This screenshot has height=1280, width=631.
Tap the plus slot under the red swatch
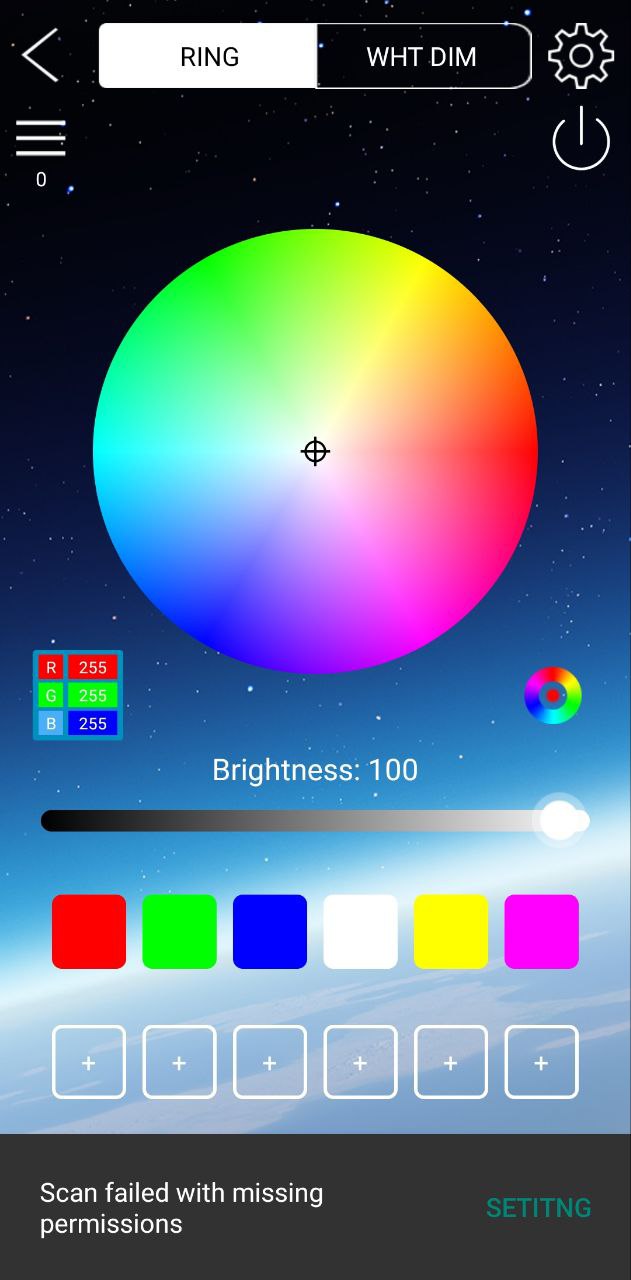89,1062
